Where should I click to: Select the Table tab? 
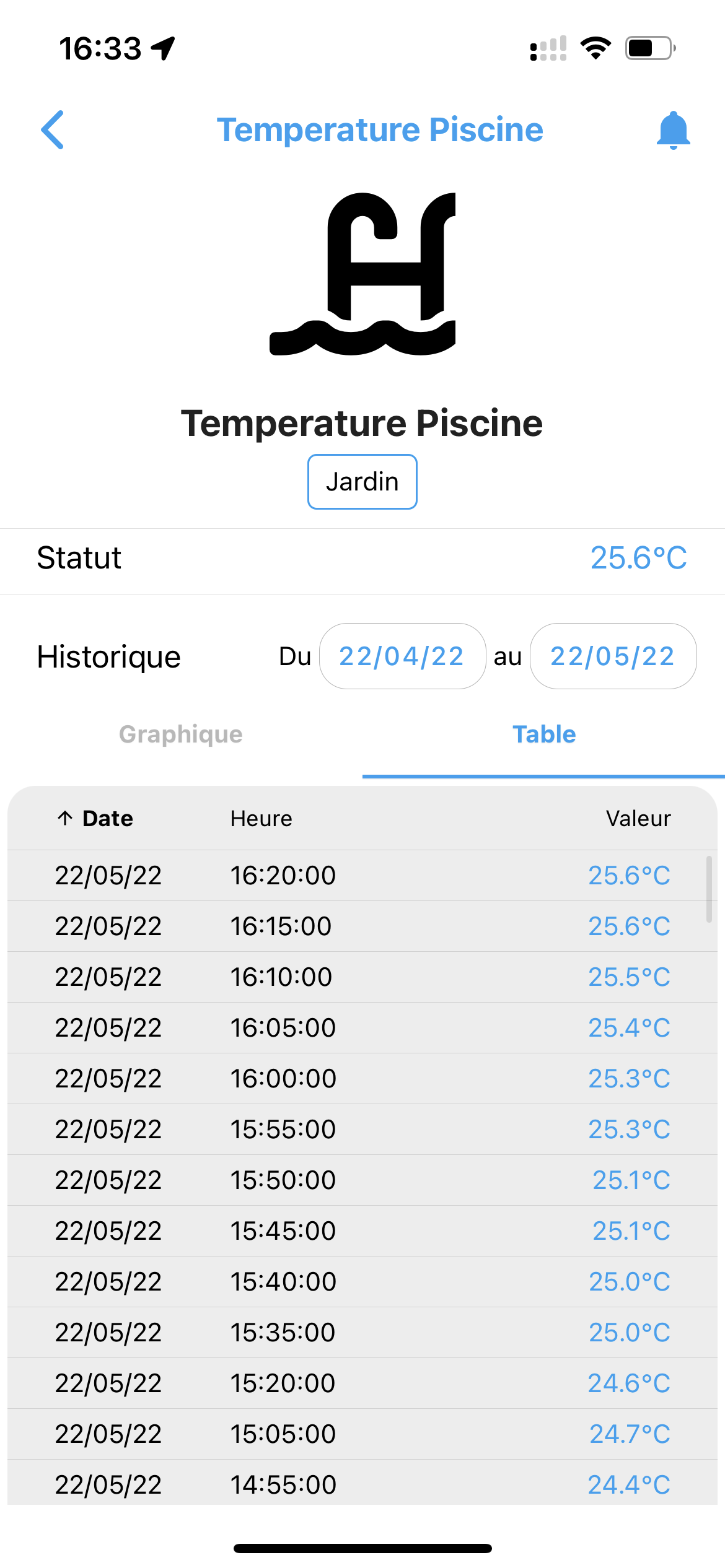point(544,734)
